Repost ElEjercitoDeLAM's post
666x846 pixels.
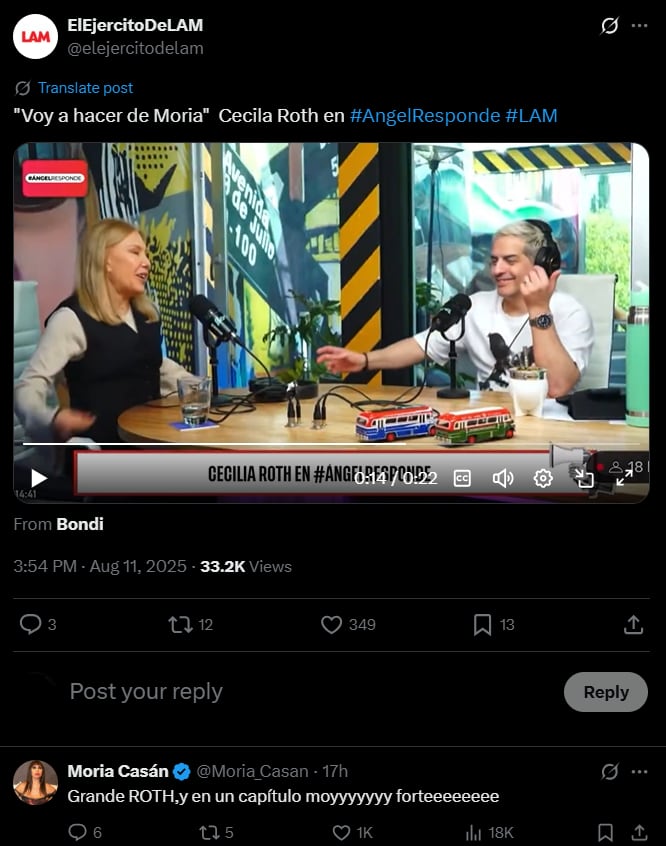180,624
